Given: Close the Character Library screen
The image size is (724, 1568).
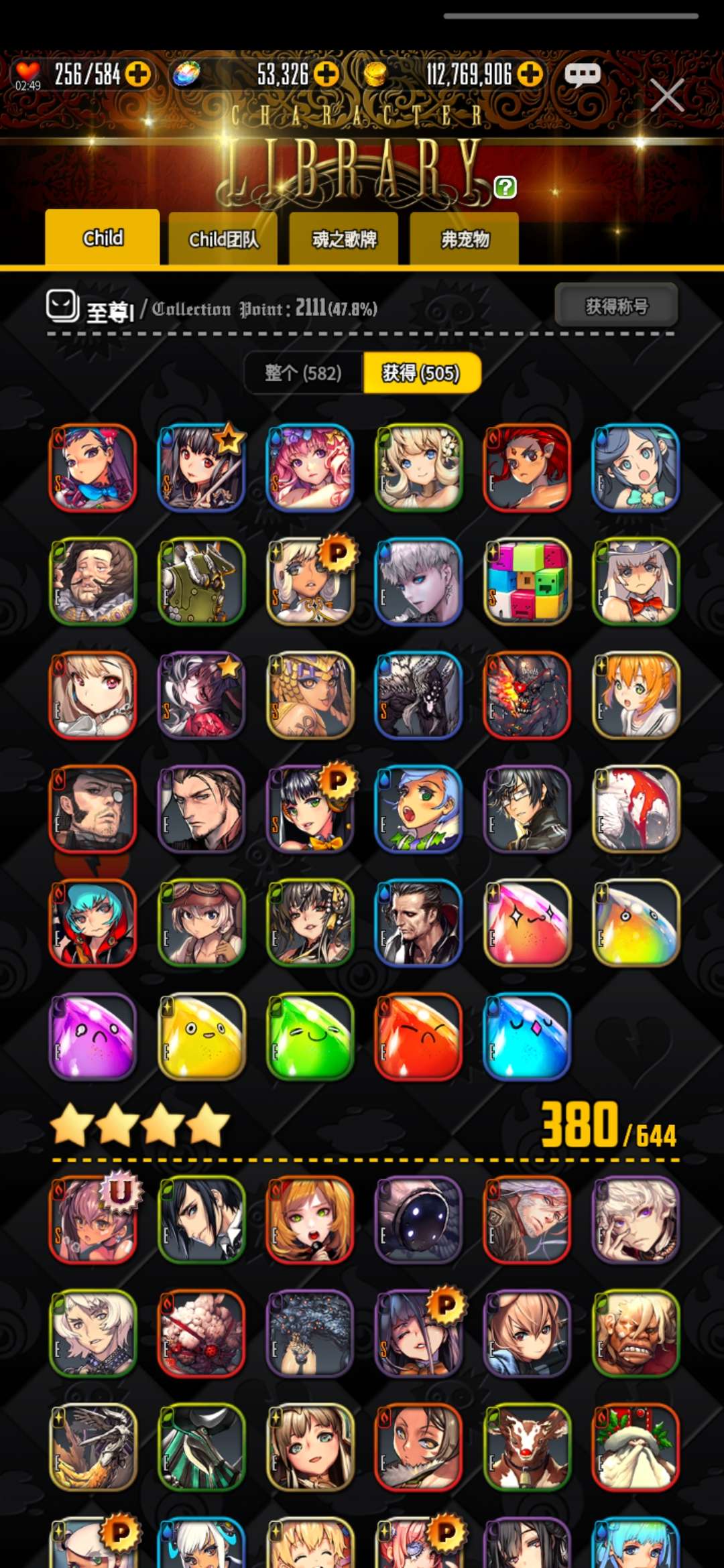Looking at the screenshot, I should [667, 95].
